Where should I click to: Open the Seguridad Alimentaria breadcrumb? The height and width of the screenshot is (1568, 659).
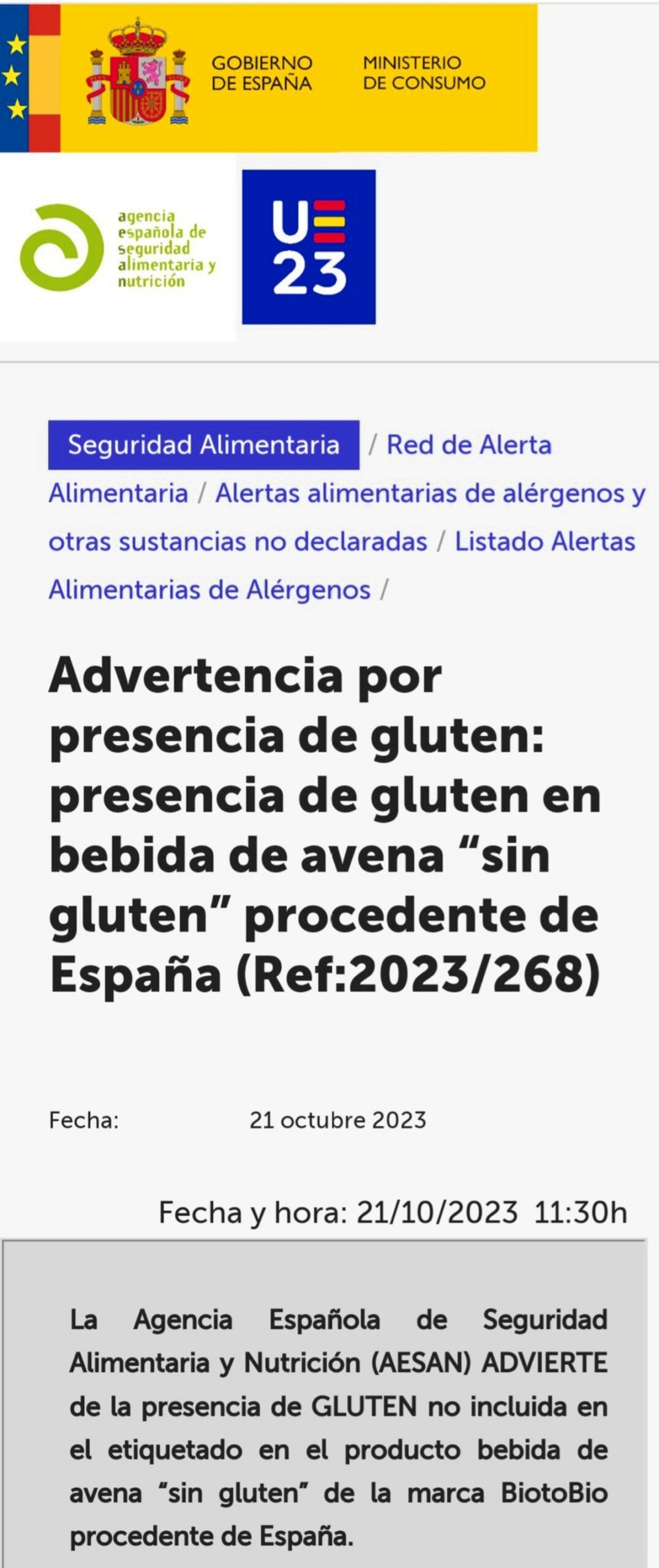coord(203,445)
